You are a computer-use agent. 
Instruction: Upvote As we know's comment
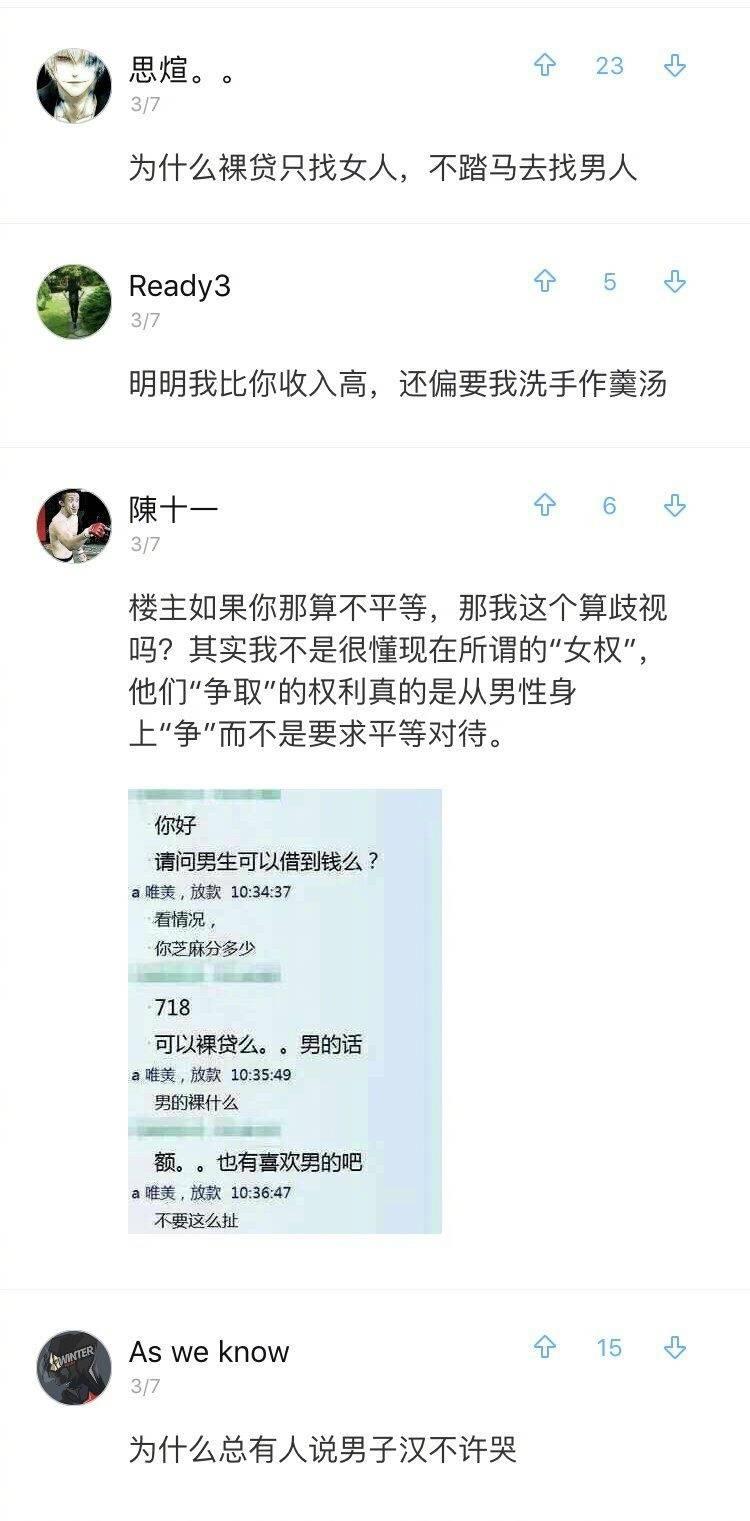coord(544,1348)
